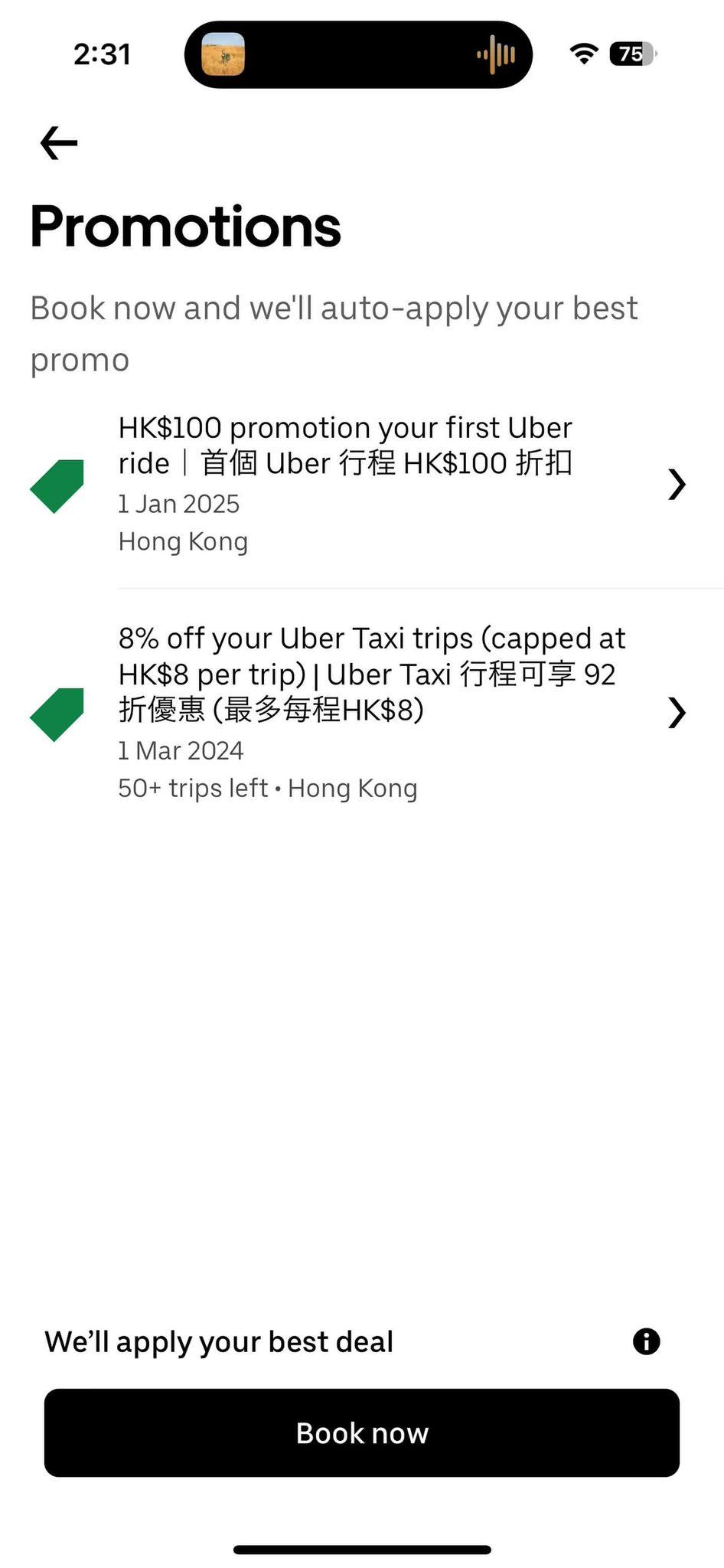
Task: Click the Promotions page heading
Action: click(x=184, y=224)
